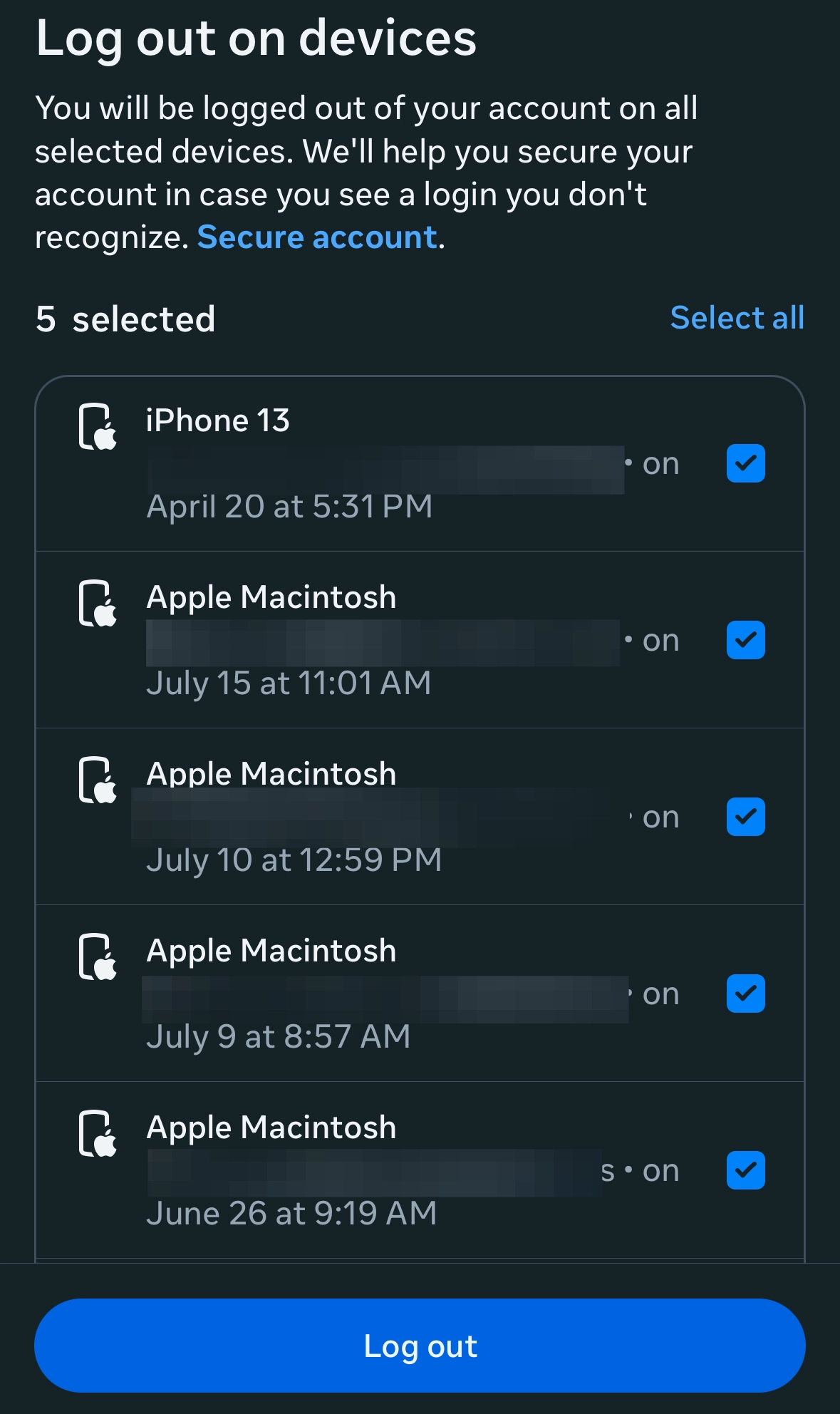Tap the blue Log out button
The width and height of the screenshot is (840, 1414).
420,1346
